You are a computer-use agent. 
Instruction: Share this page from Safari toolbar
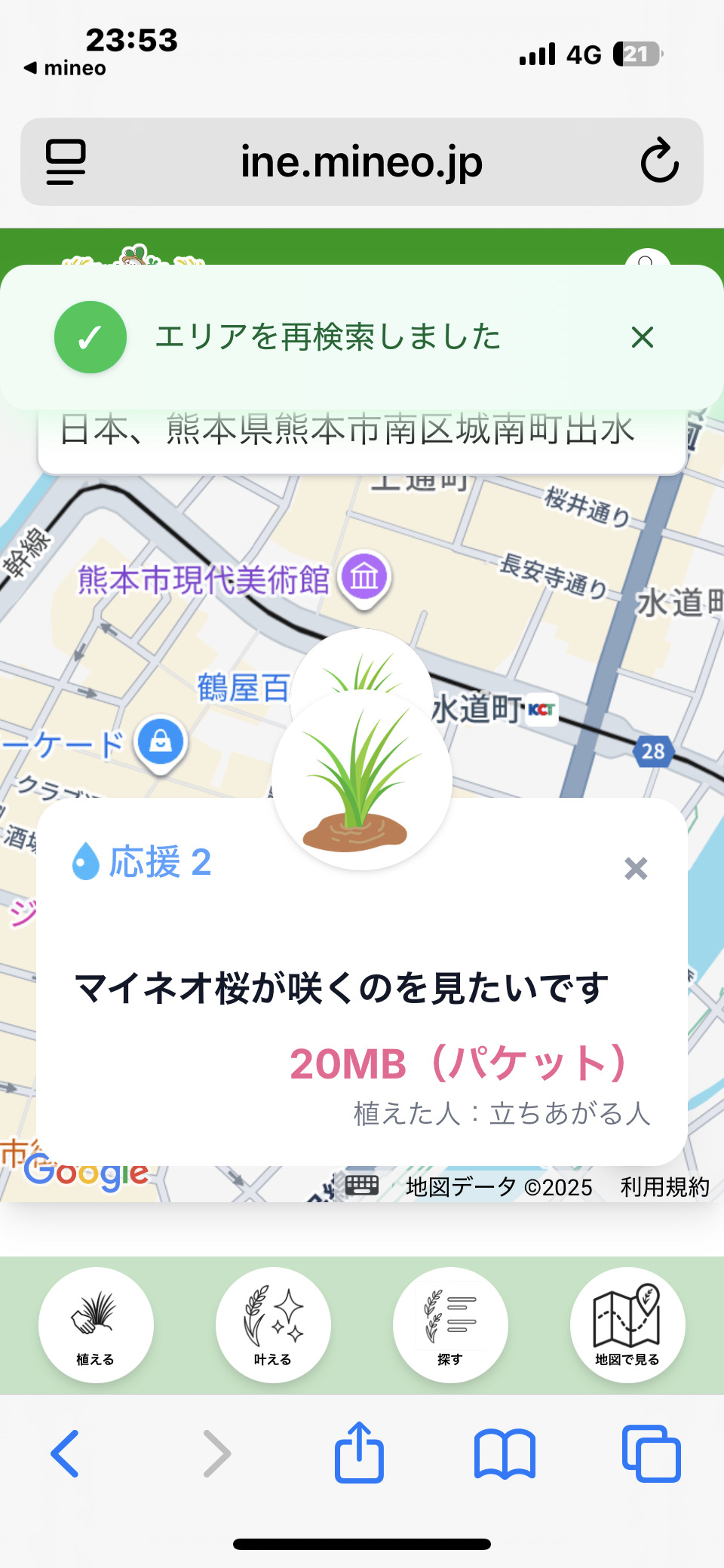359,1452
